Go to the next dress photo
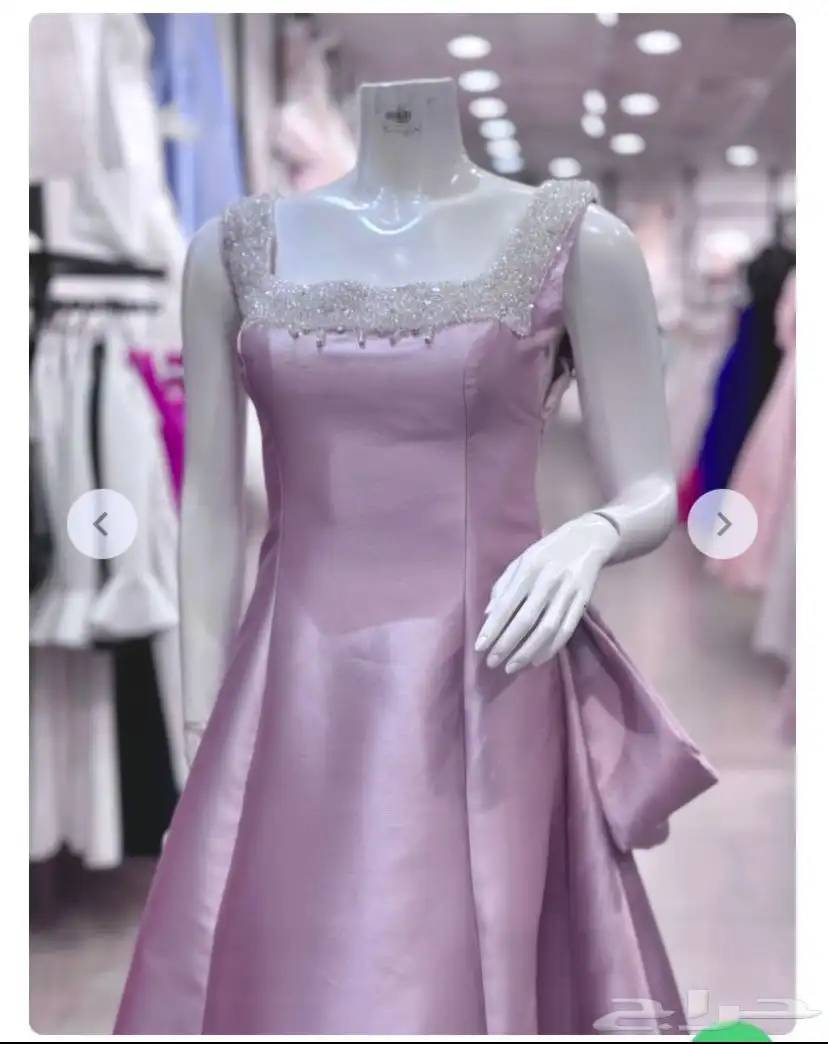This screenshot has height=1044, width=828. [x=722, y=524]
